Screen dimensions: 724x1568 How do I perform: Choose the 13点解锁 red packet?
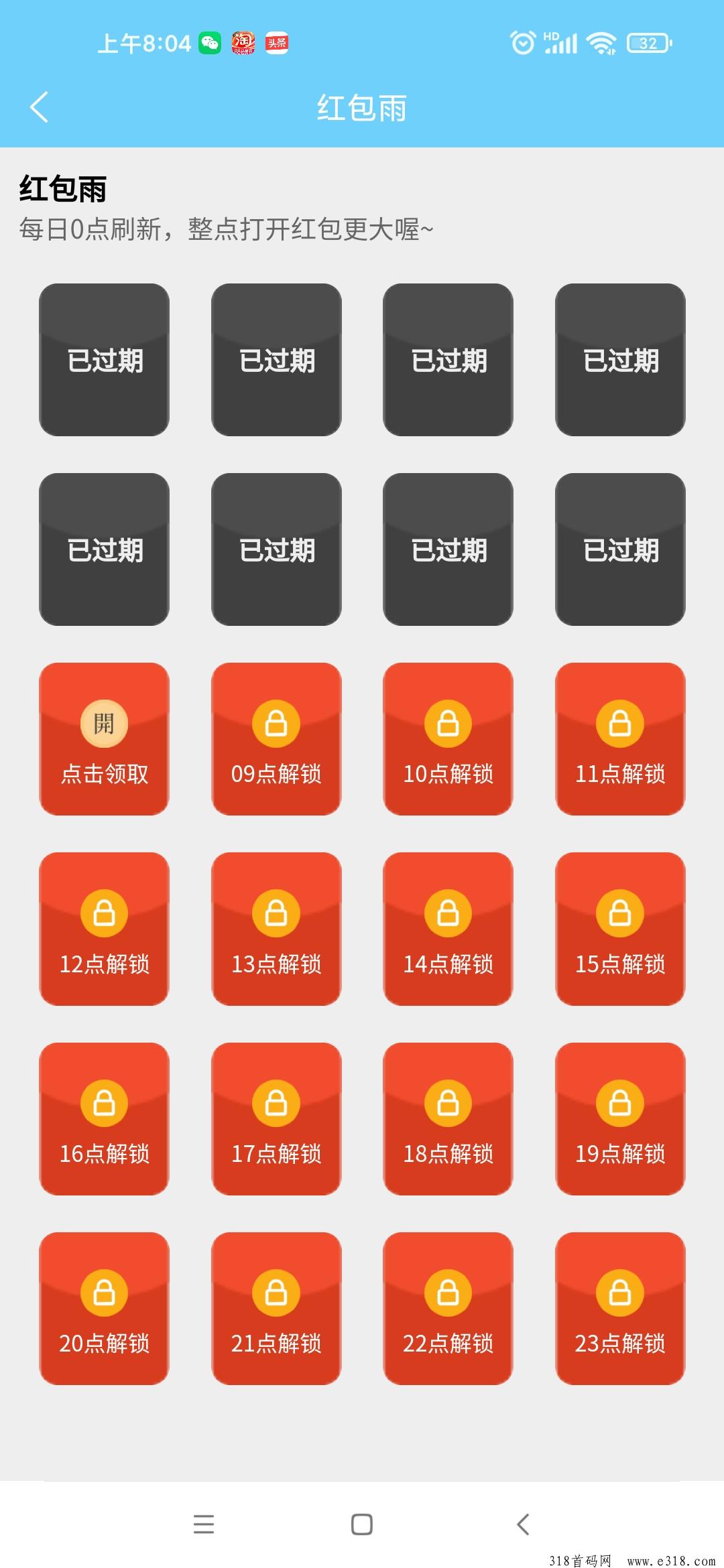[276, 929]
